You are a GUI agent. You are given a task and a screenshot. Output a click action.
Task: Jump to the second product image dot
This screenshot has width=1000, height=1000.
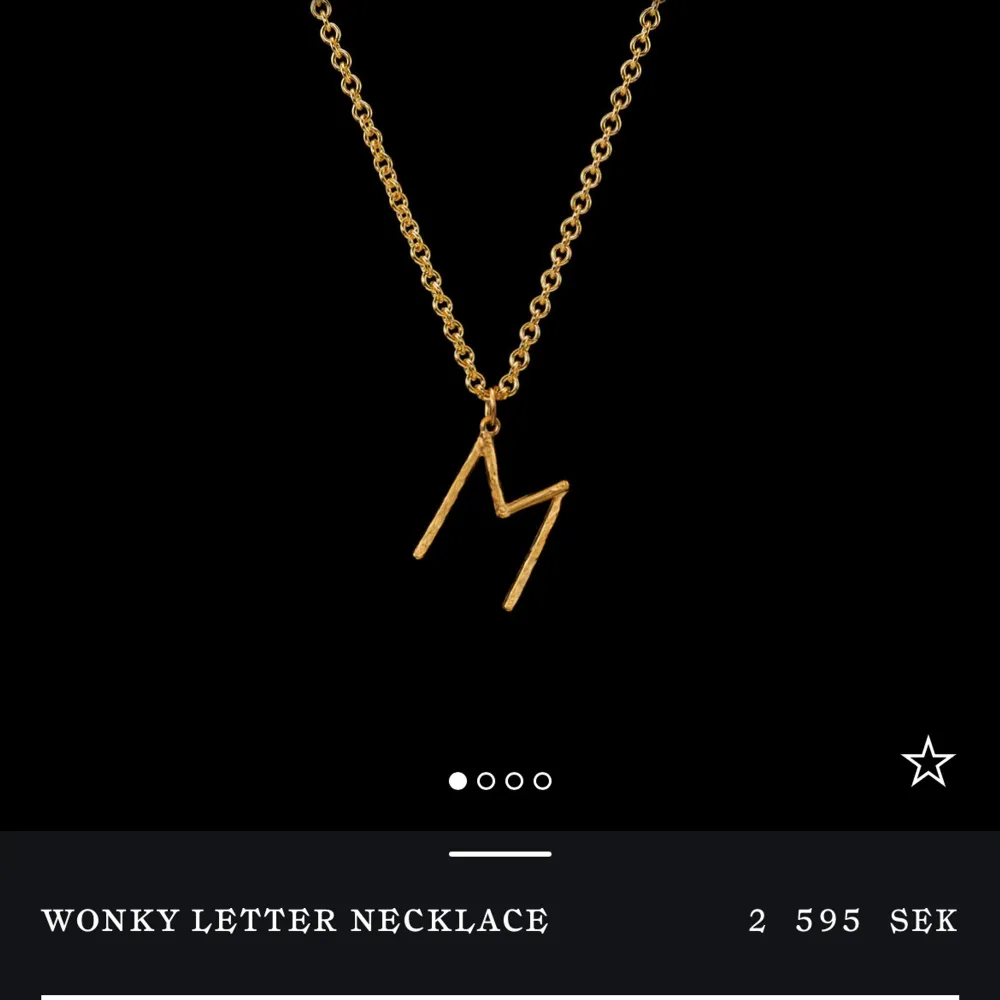pyautogui.click(x=486, y=781)
